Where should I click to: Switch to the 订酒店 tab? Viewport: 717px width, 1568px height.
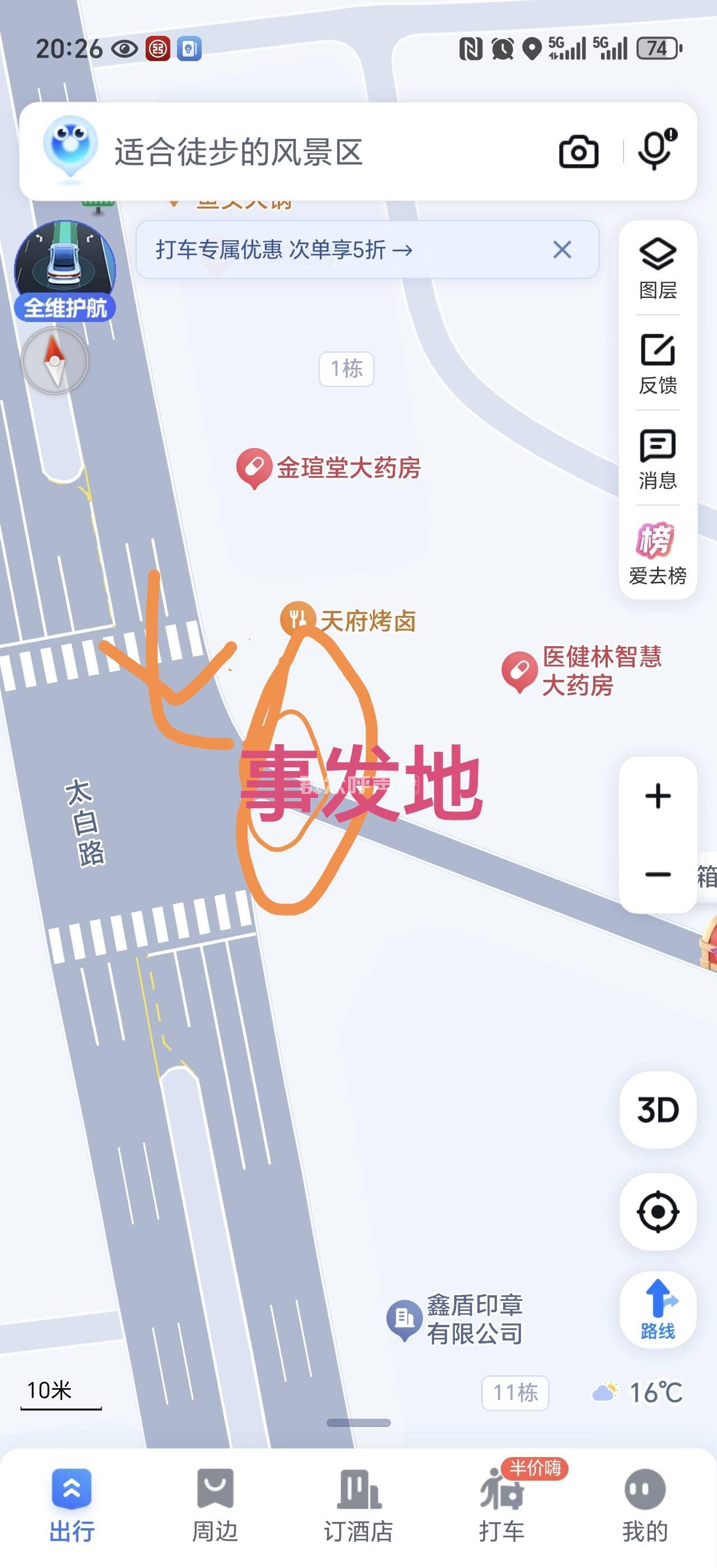click(358, 1505)
